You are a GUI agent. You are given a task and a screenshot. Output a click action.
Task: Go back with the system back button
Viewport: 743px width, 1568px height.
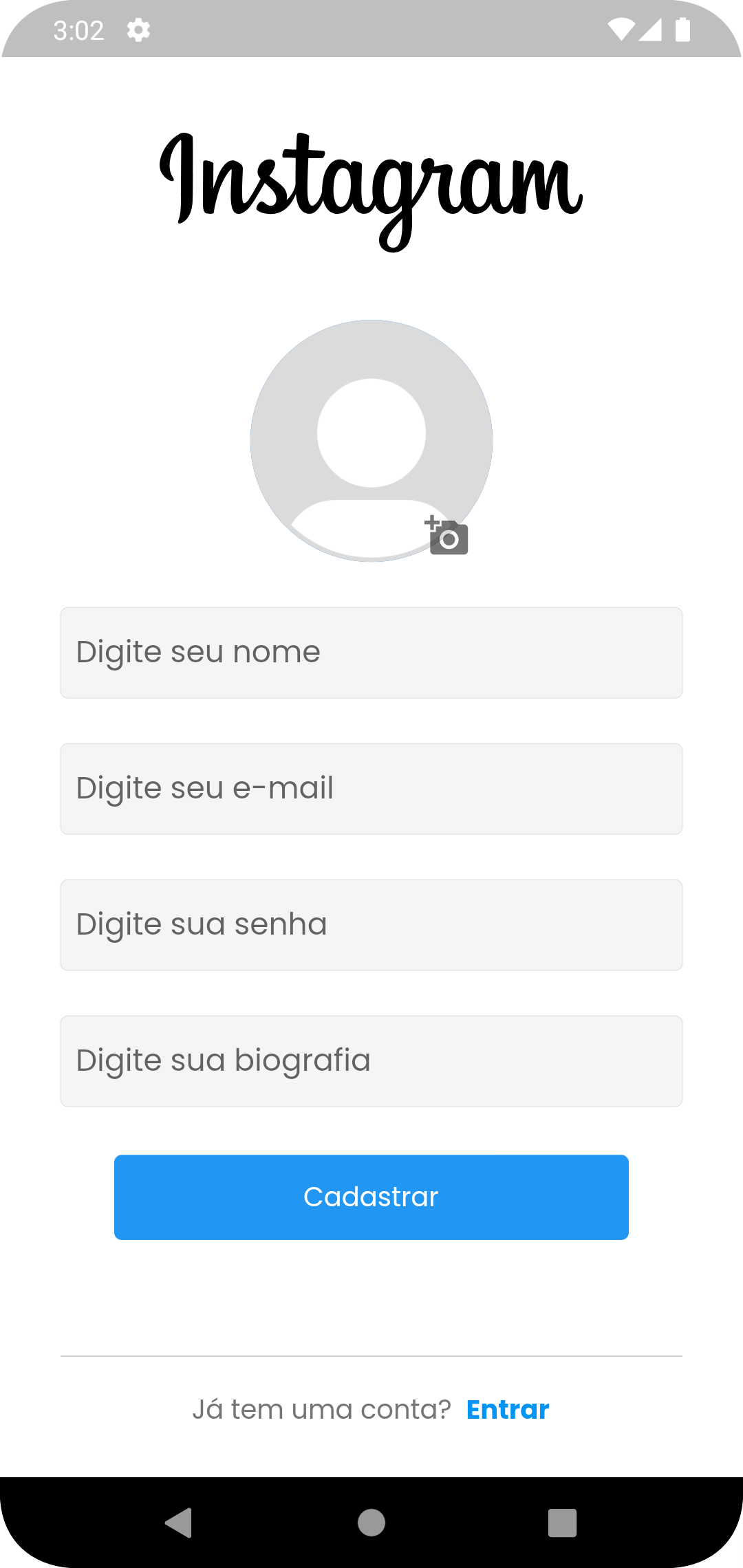[179, 1523]
